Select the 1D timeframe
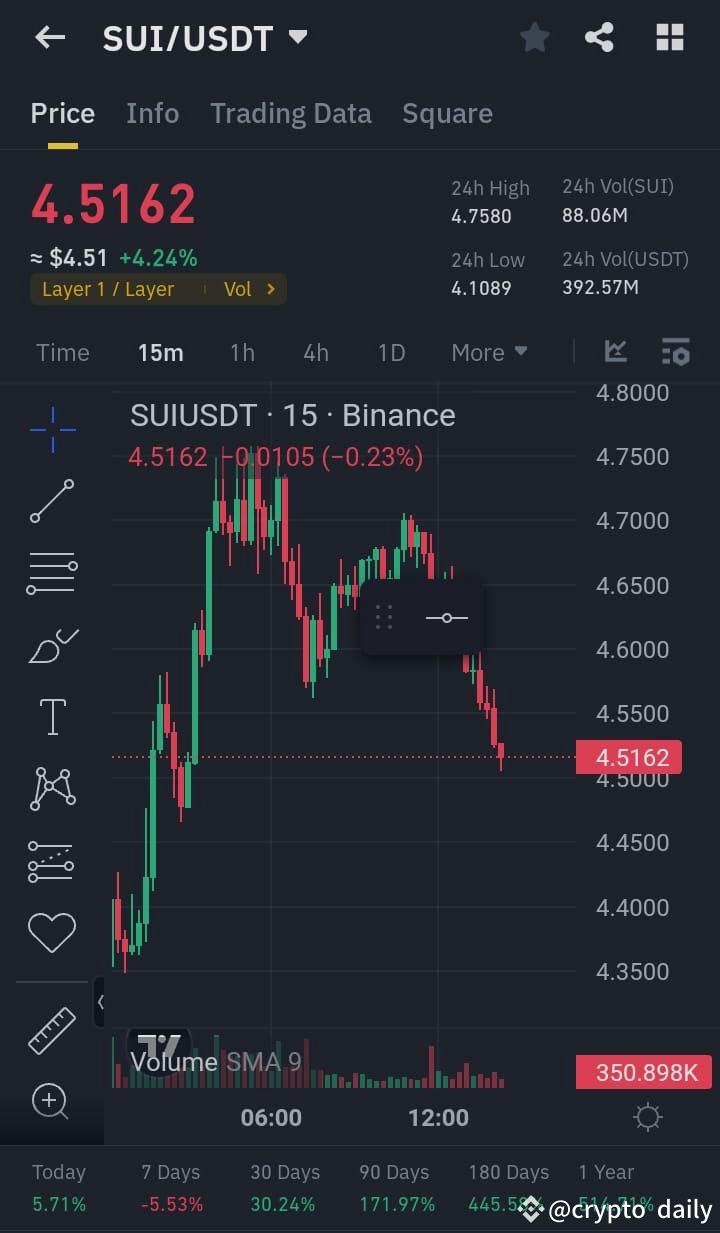Viewport: 720px width, 1233px height. coord(391,352)
